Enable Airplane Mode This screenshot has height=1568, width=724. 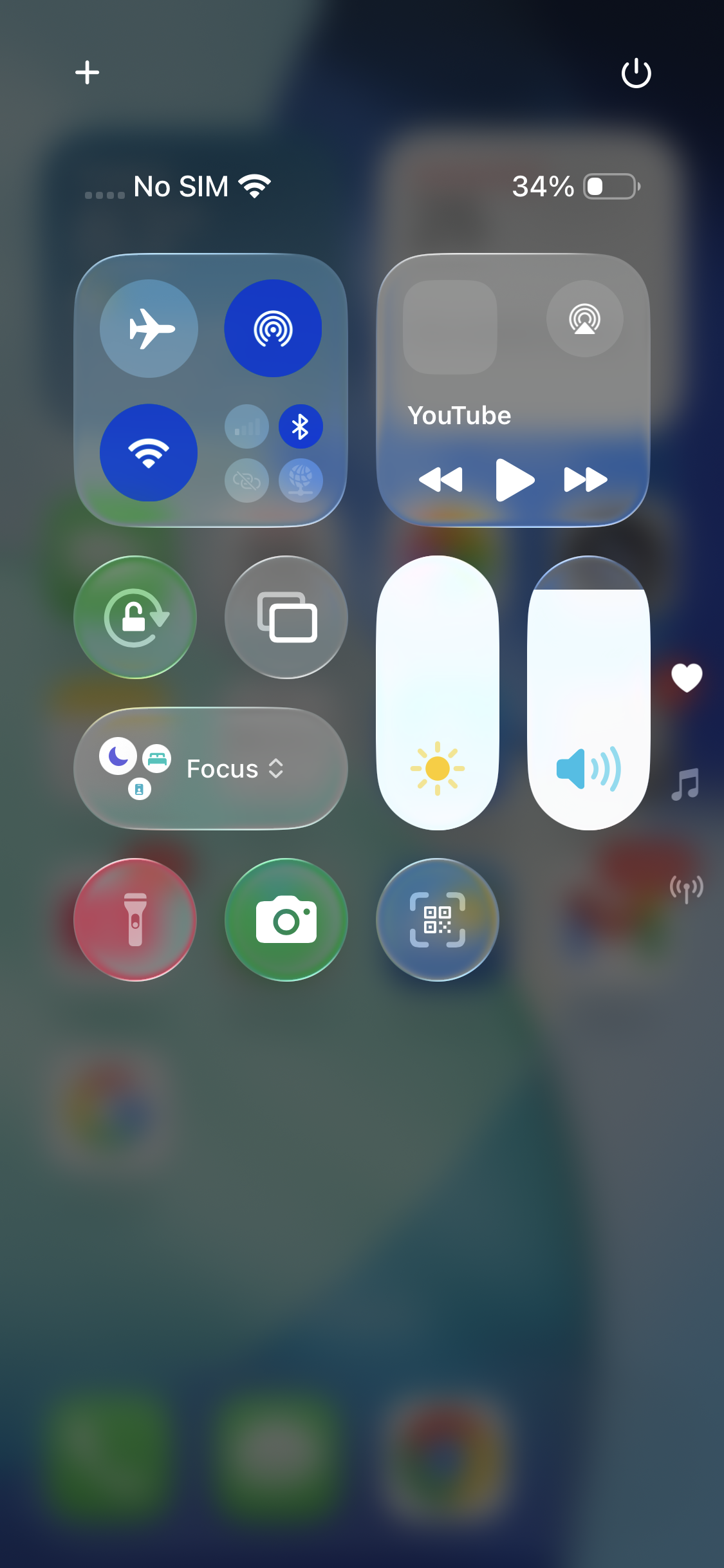pyautogui.click(x=148, y=328)
